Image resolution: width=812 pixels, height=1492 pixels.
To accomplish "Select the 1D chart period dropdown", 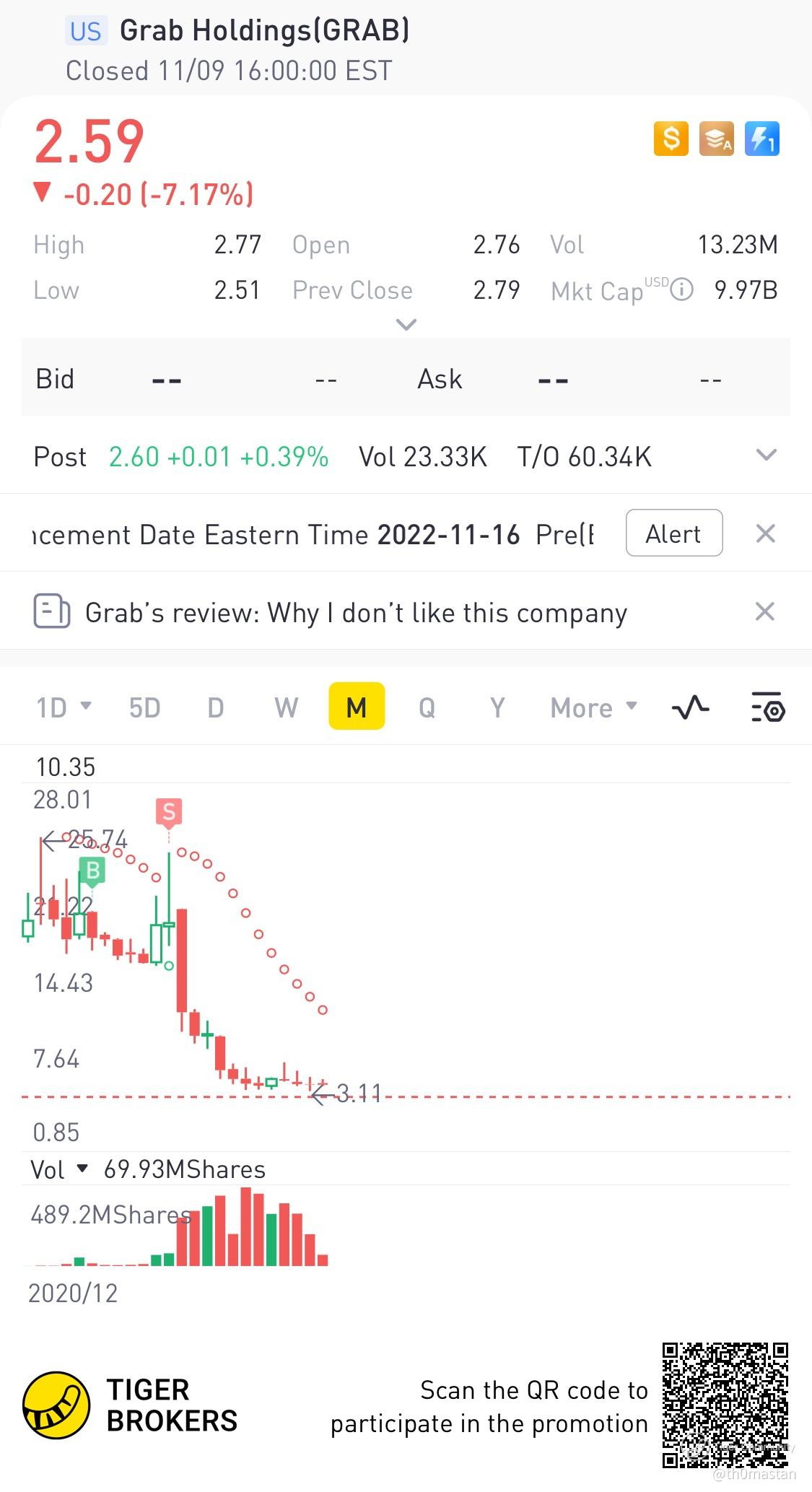I will [64, 707].
